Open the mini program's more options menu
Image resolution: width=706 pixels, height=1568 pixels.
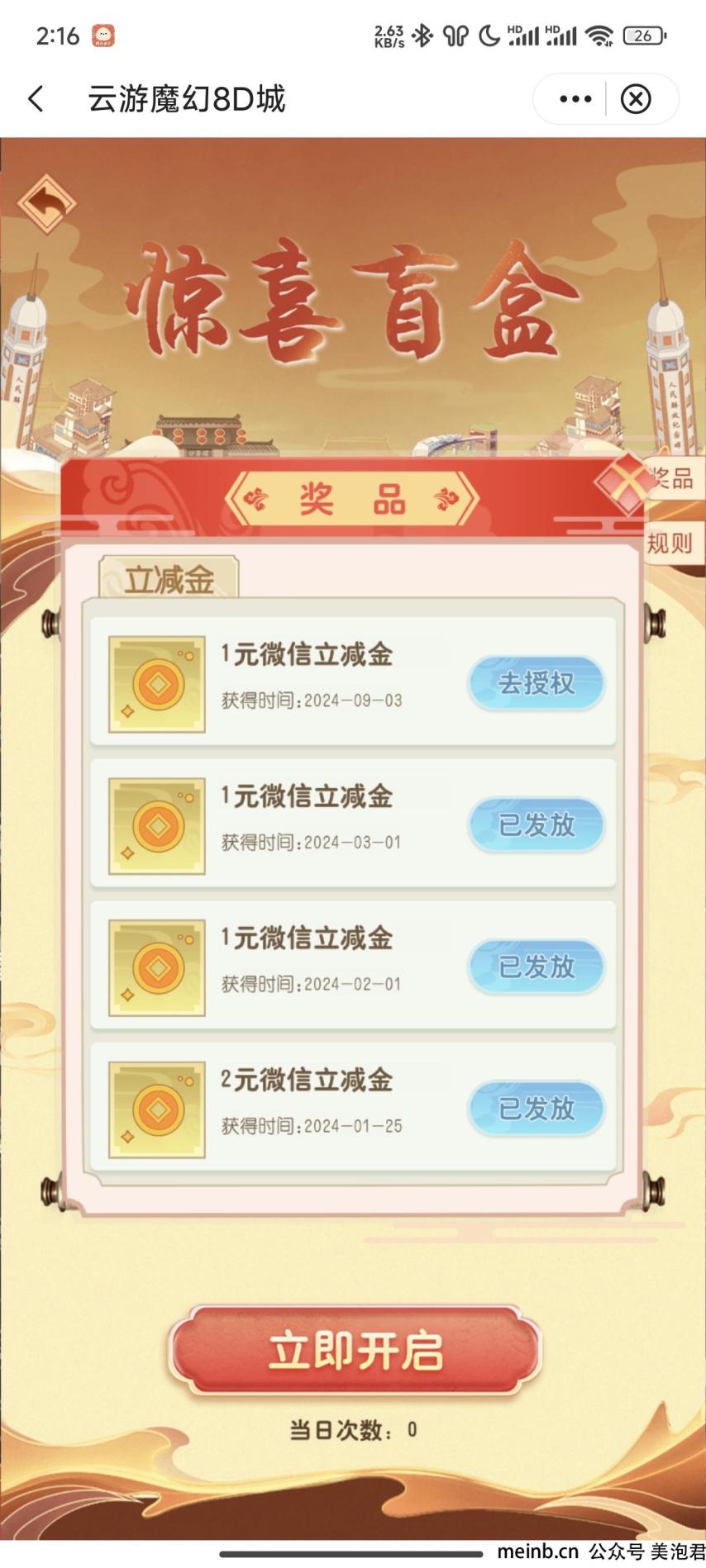tap(575, 99)
